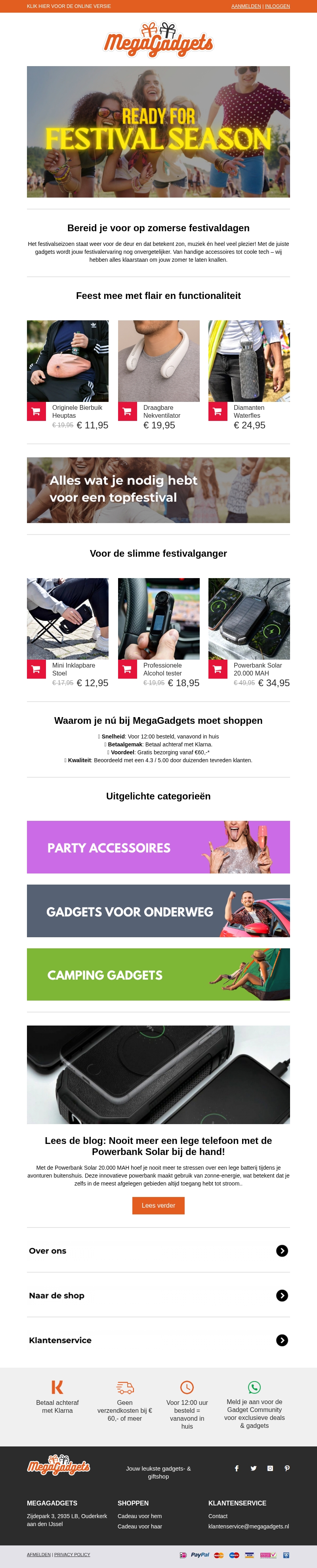Add Draagbare Nekventilator to cart
317x1568 pixels.
[x=127, y=411]
